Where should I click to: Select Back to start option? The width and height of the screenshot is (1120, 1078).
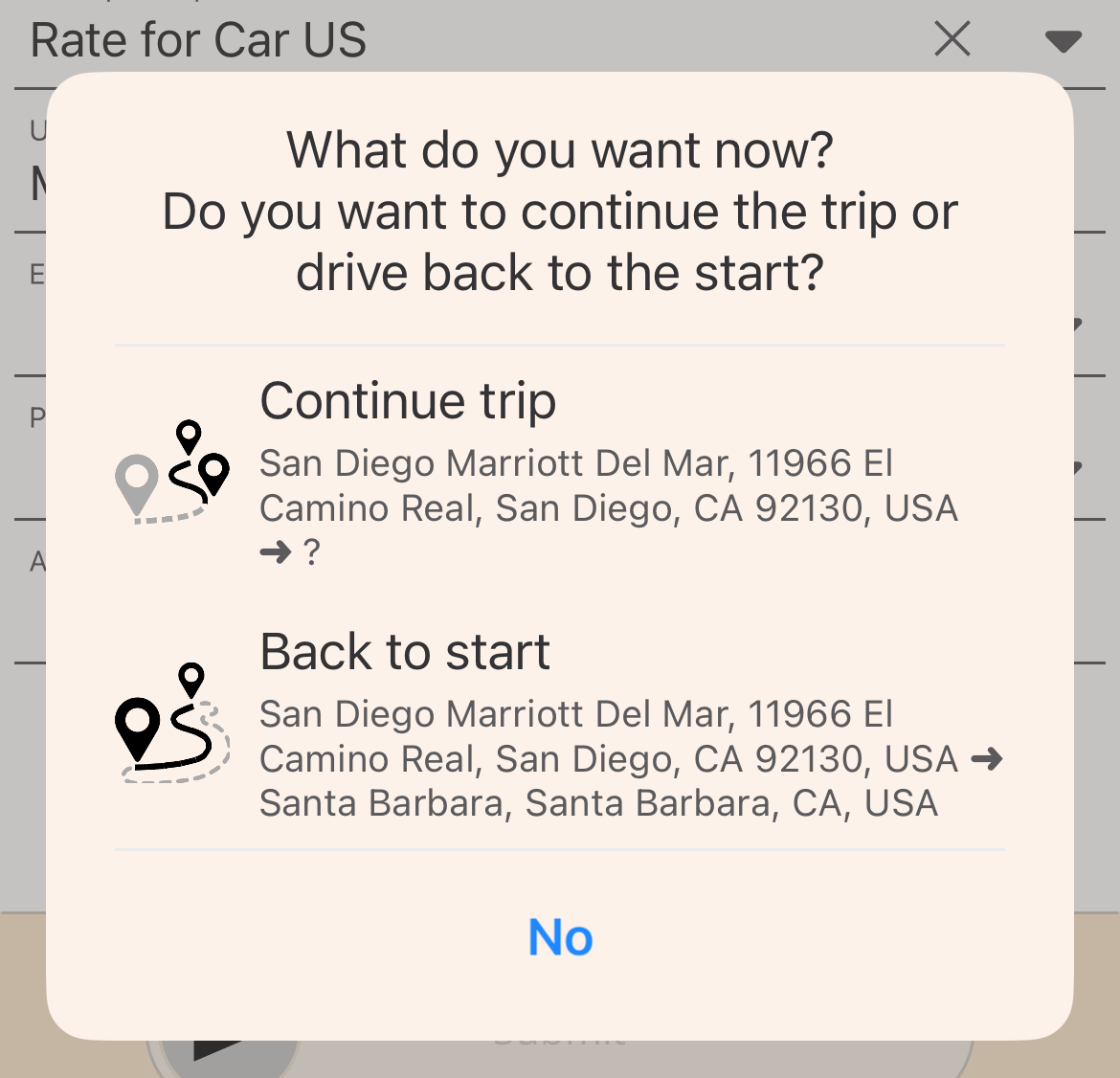559,725
